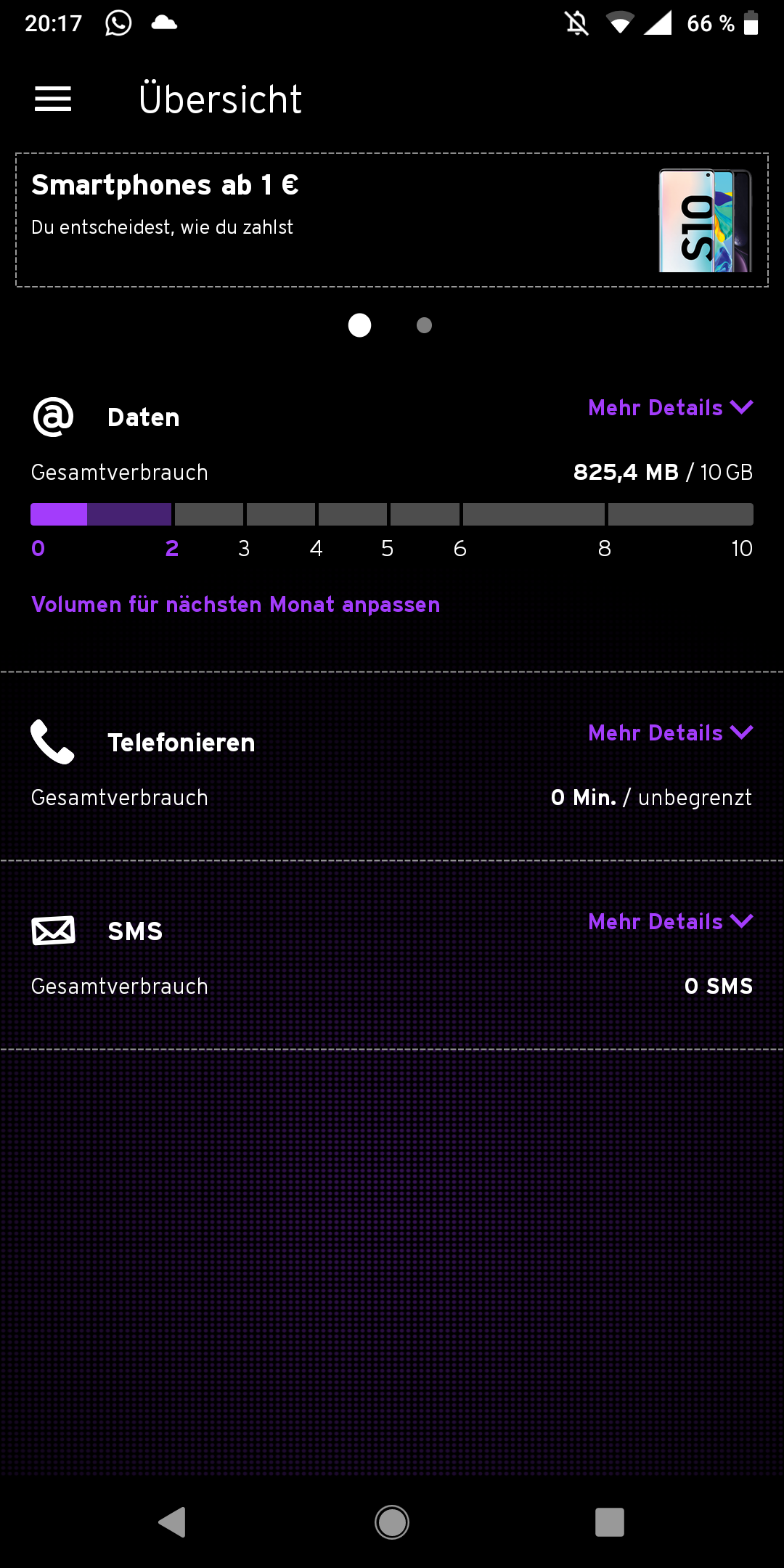Return to the home screen
784x1568 pixels.
[392, 1522]
